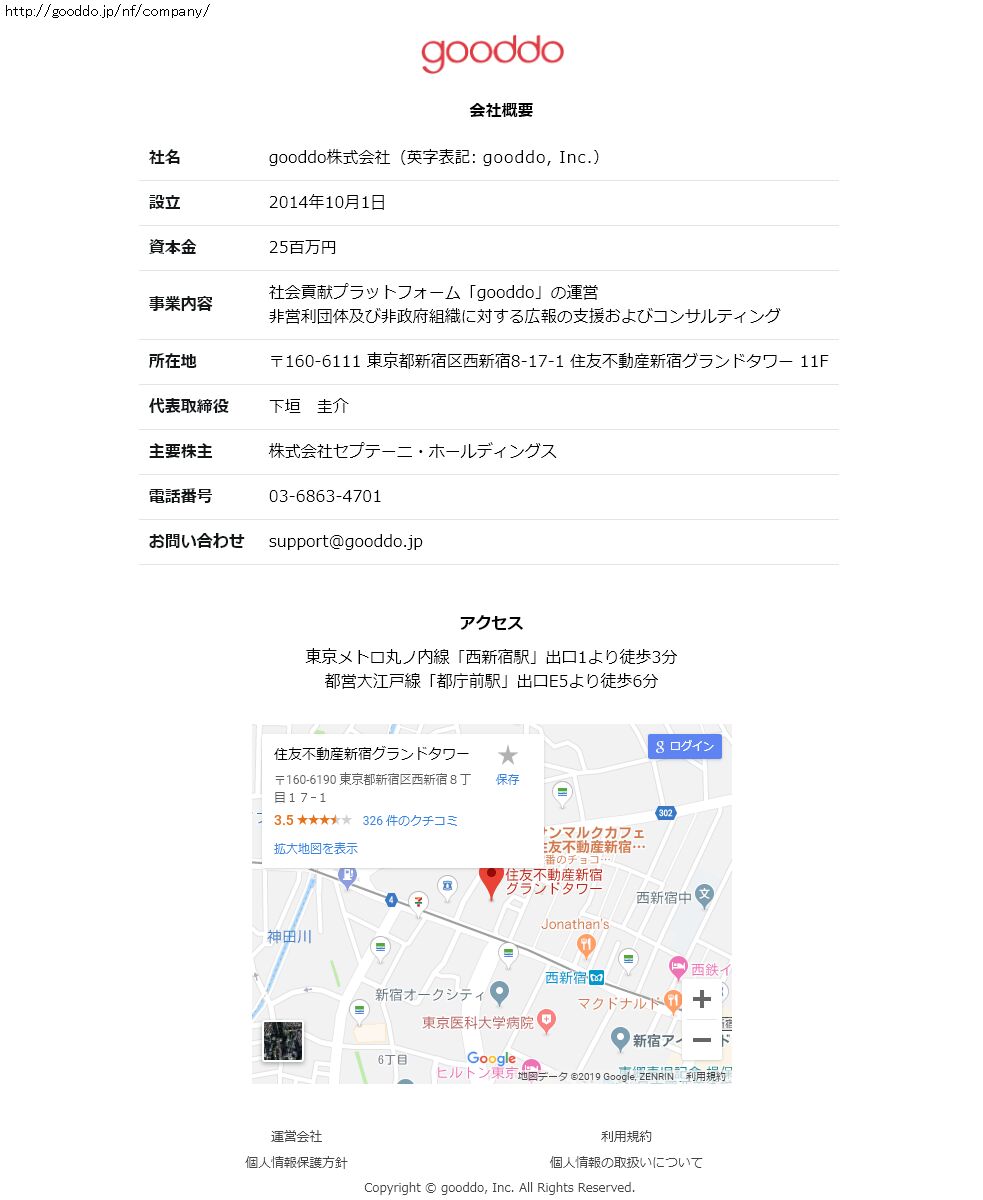Screen dimensions: 983x1200
Task: Open 拡大地図を表示 link on map
Action: [315, 848]
